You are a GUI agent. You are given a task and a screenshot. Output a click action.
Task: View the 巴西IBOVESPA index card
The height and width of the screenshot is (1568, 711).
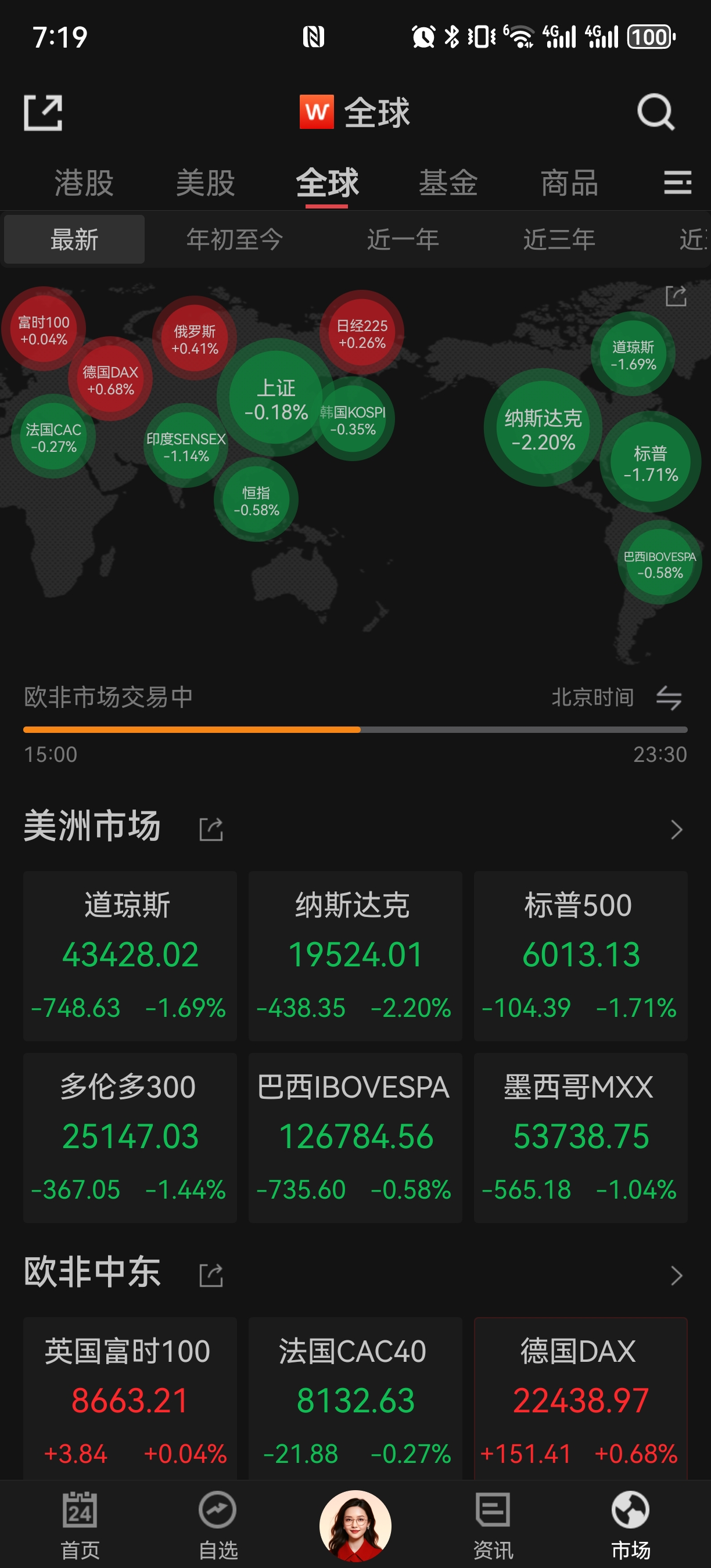(x=355, y=1137)
